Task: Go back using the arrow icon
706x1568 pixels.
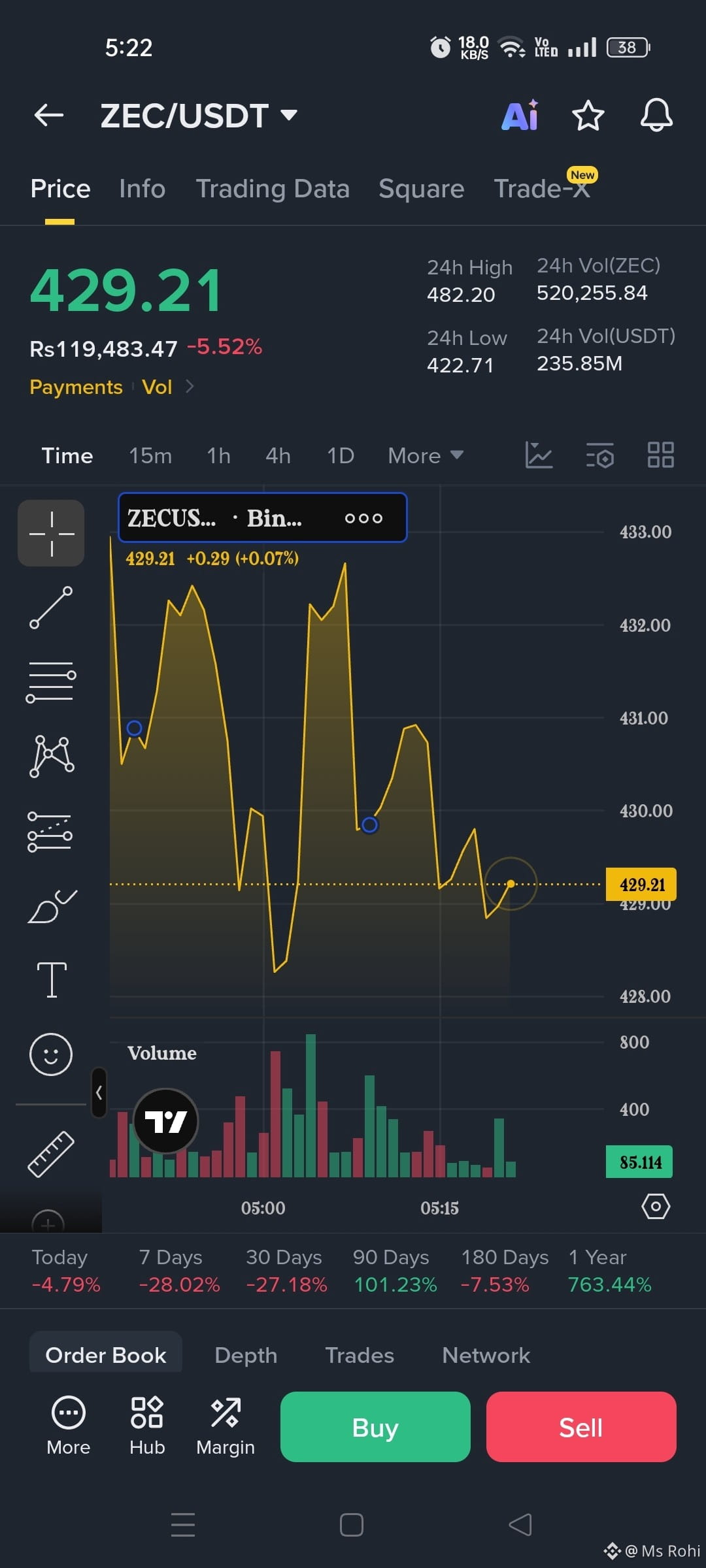Action: pos(49,116)
